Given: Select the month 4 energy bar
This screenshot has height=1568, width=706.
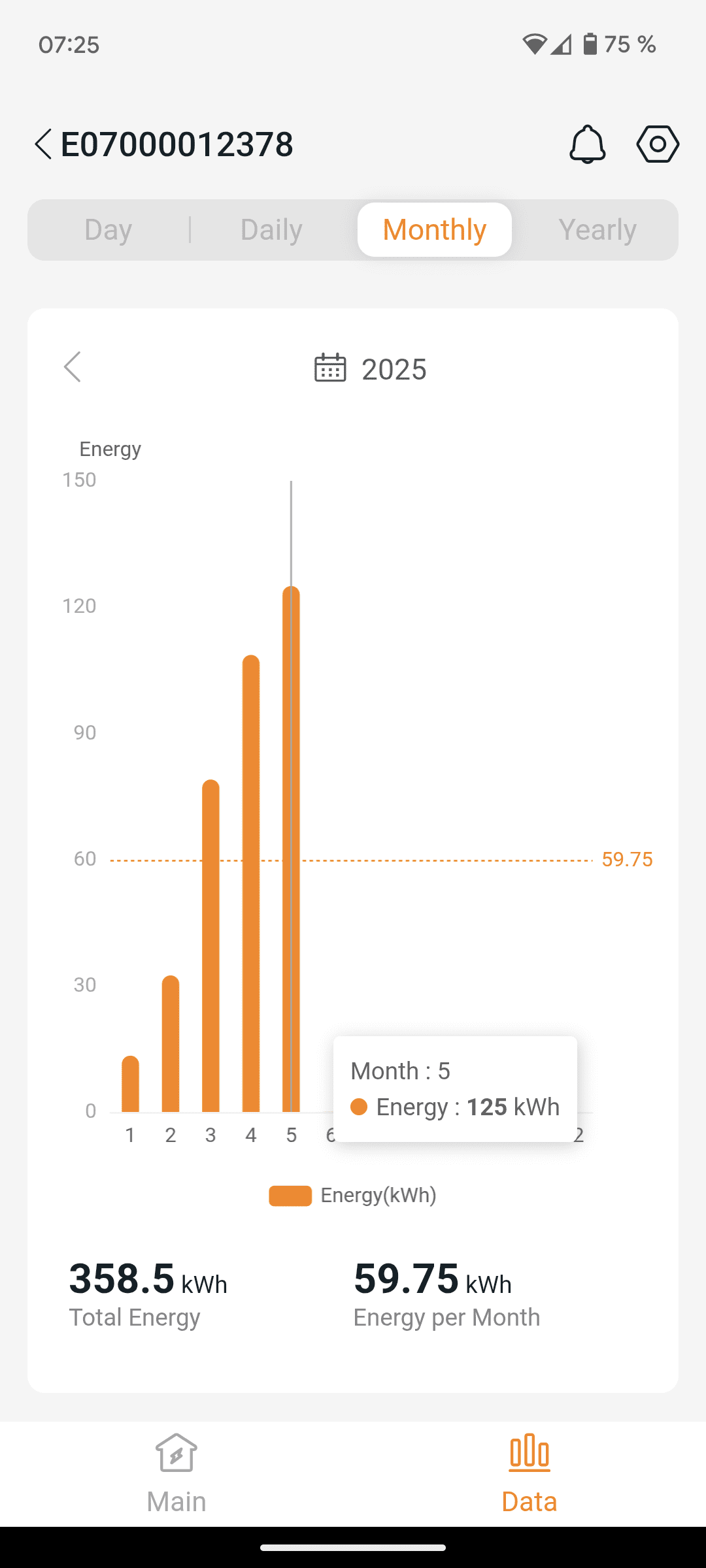Looking at the screenshot, I should (x=251, y=883).
